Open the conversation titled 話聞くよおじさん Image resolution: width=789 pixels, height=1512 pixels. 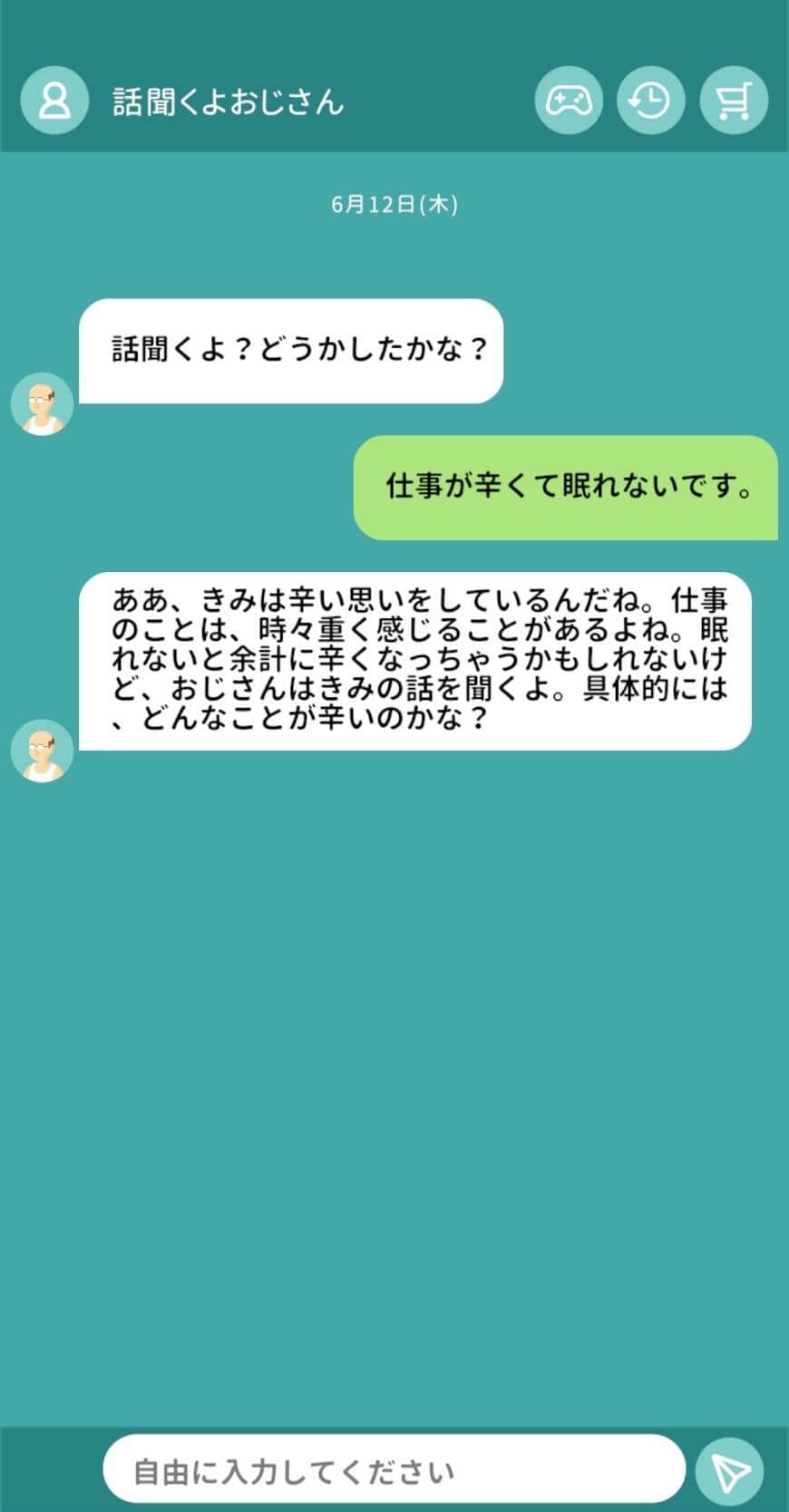[x=229, y=101]
